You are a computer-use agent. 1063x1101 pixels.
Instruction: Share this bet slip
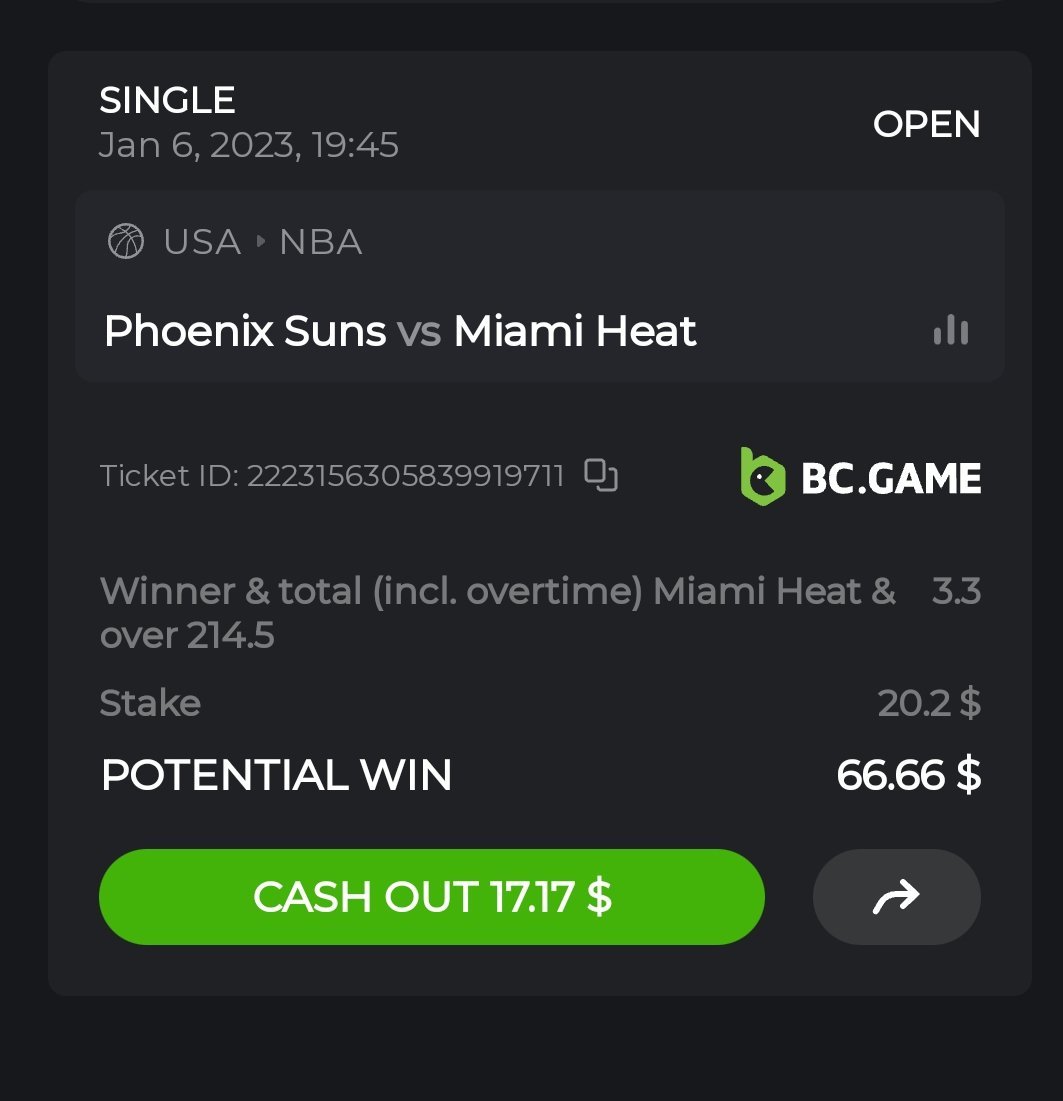(896, 897)
